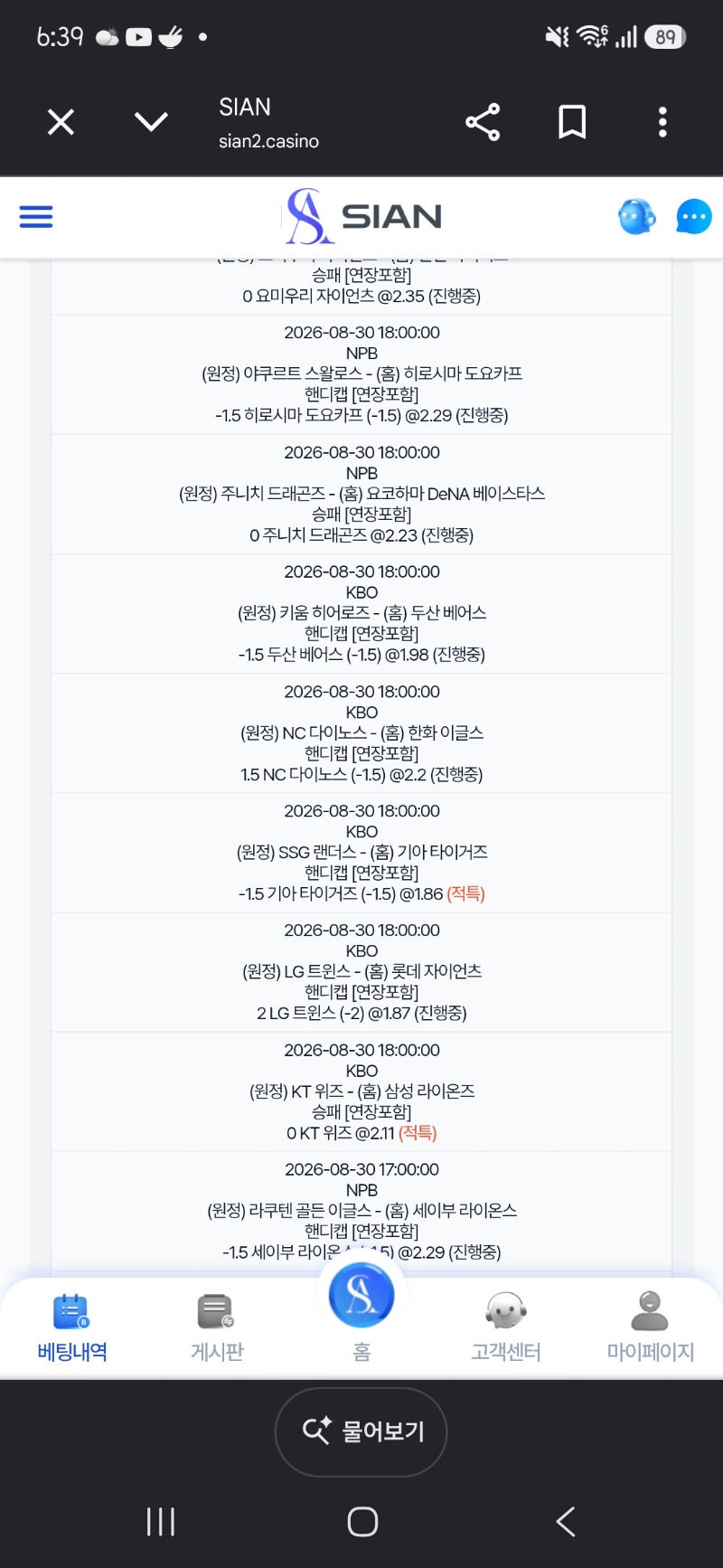Switch to the 베팅내역 tab
The width and height of the screenshot is (723, 1568).
tap(72, 1327)
